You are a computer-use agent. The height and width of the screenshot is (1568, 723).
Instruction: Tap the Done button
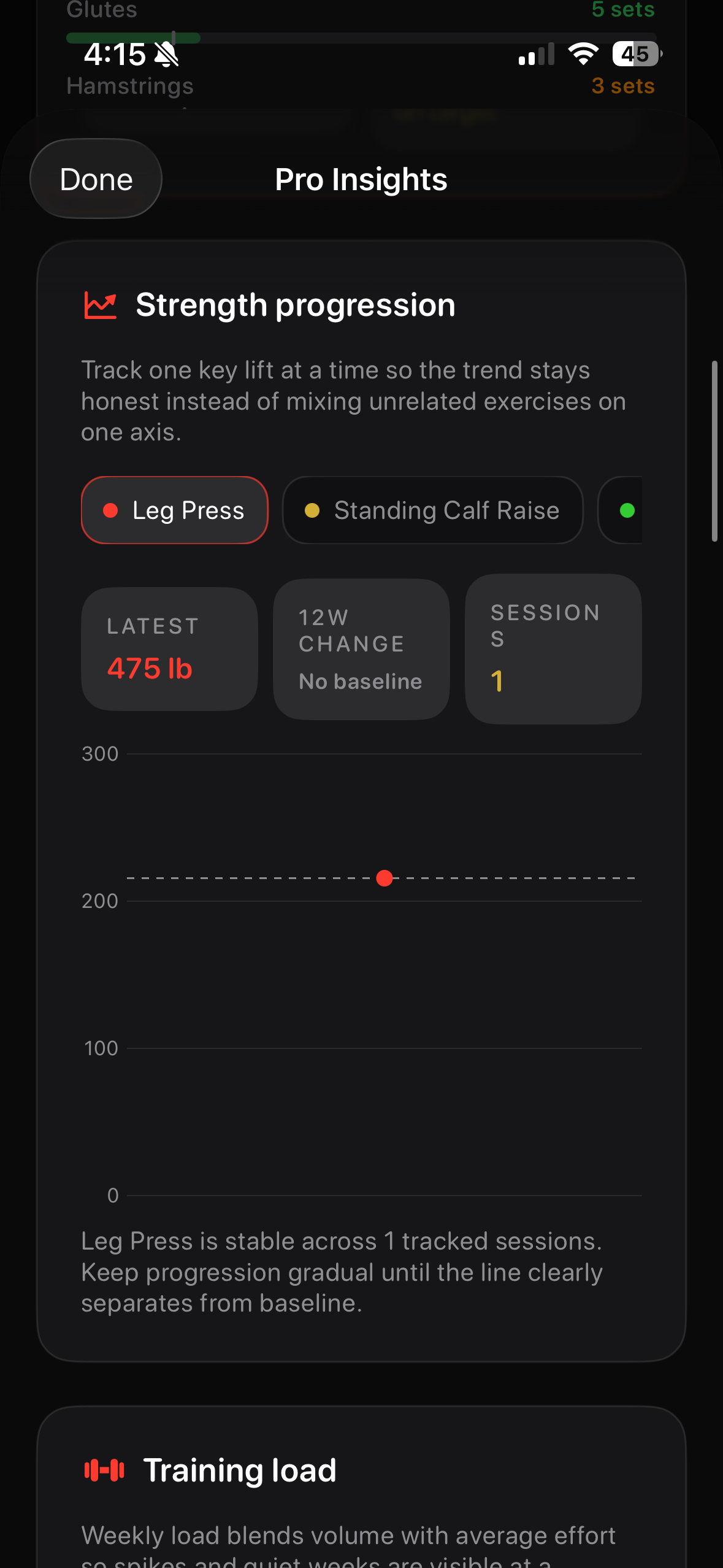coord(96,179)
